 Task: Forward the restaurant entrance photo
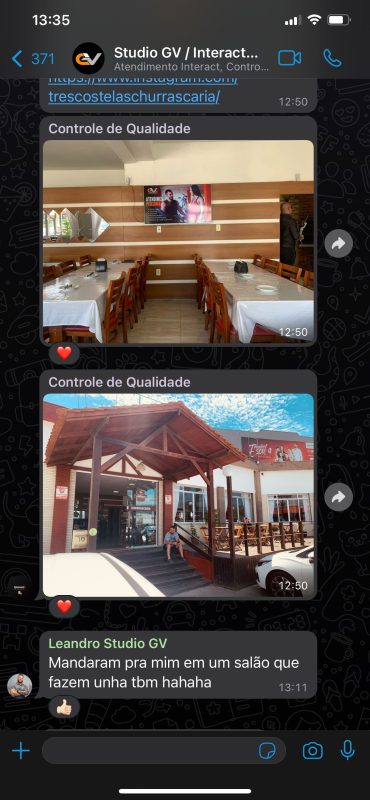[x=339, y=497]
